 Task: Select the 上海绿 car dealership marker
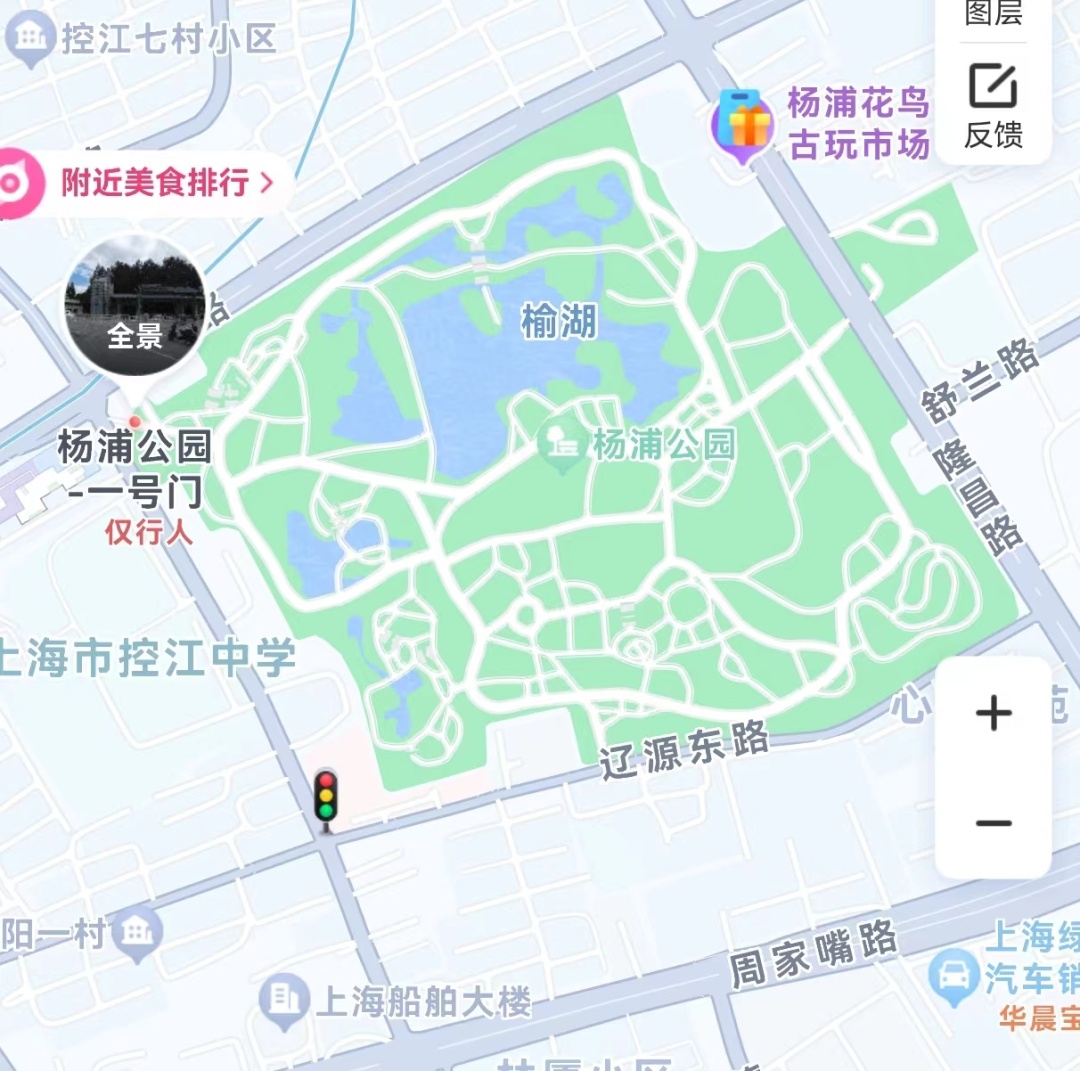click(x=953, y=974)
